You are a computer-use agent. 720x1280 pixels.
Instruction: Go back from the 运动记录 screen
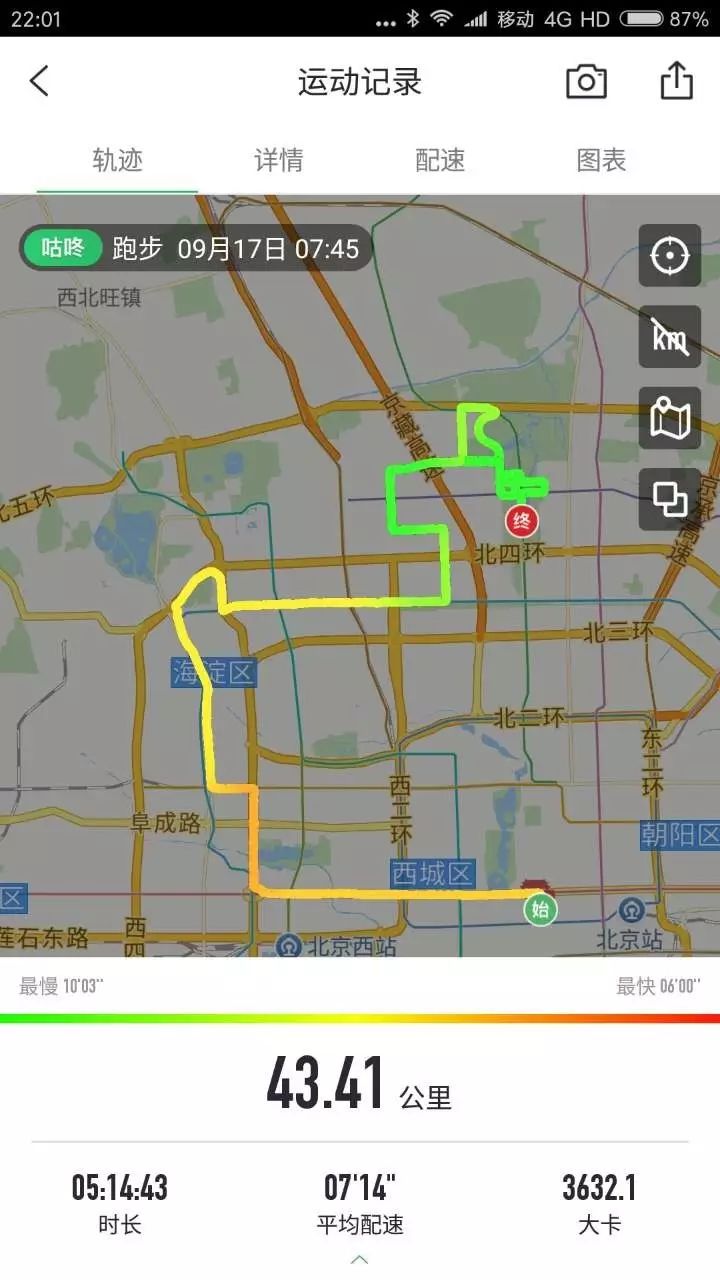coord(39,81)
